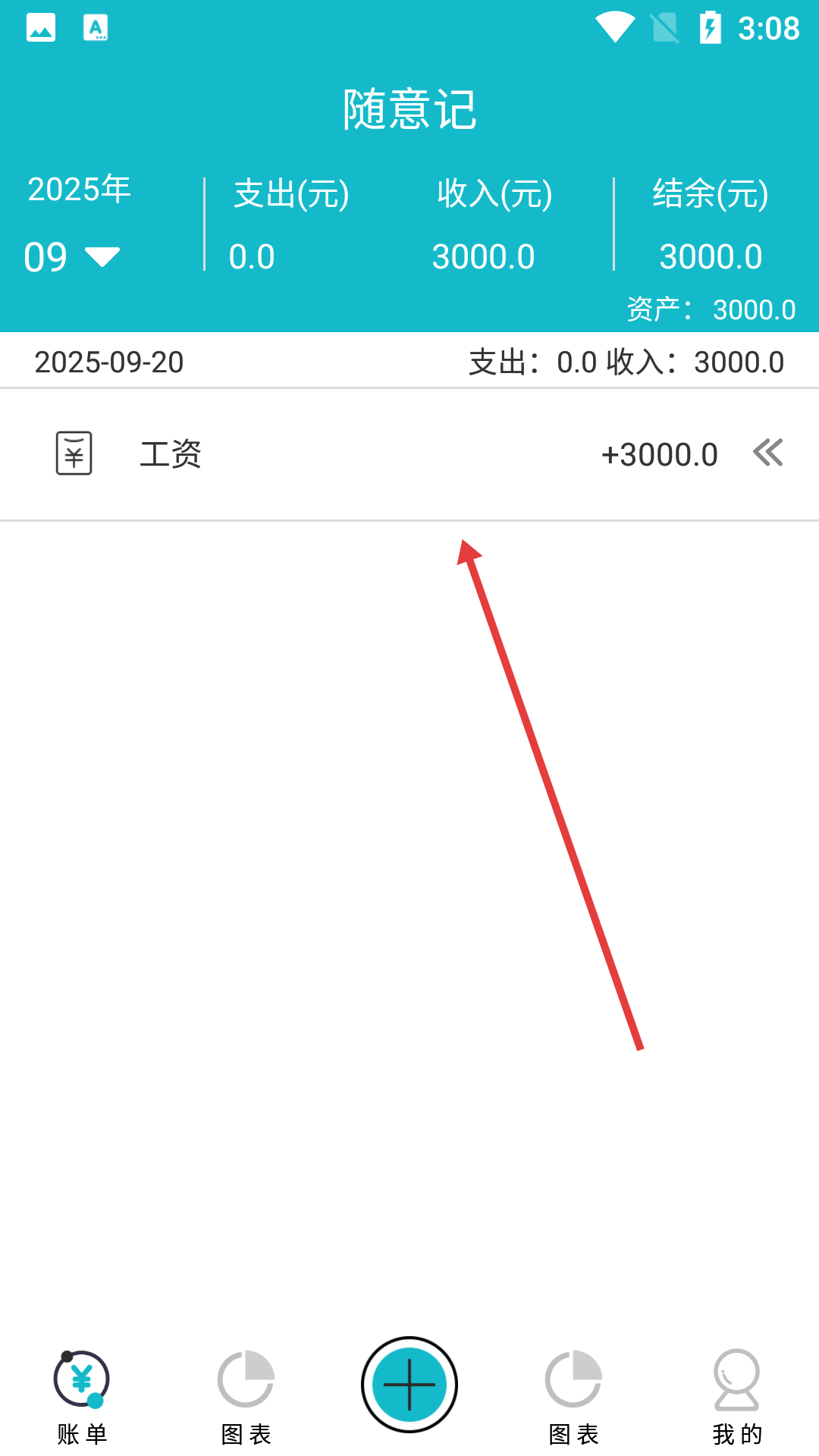Open the 工资 +3000.0 record

point(409,454)
